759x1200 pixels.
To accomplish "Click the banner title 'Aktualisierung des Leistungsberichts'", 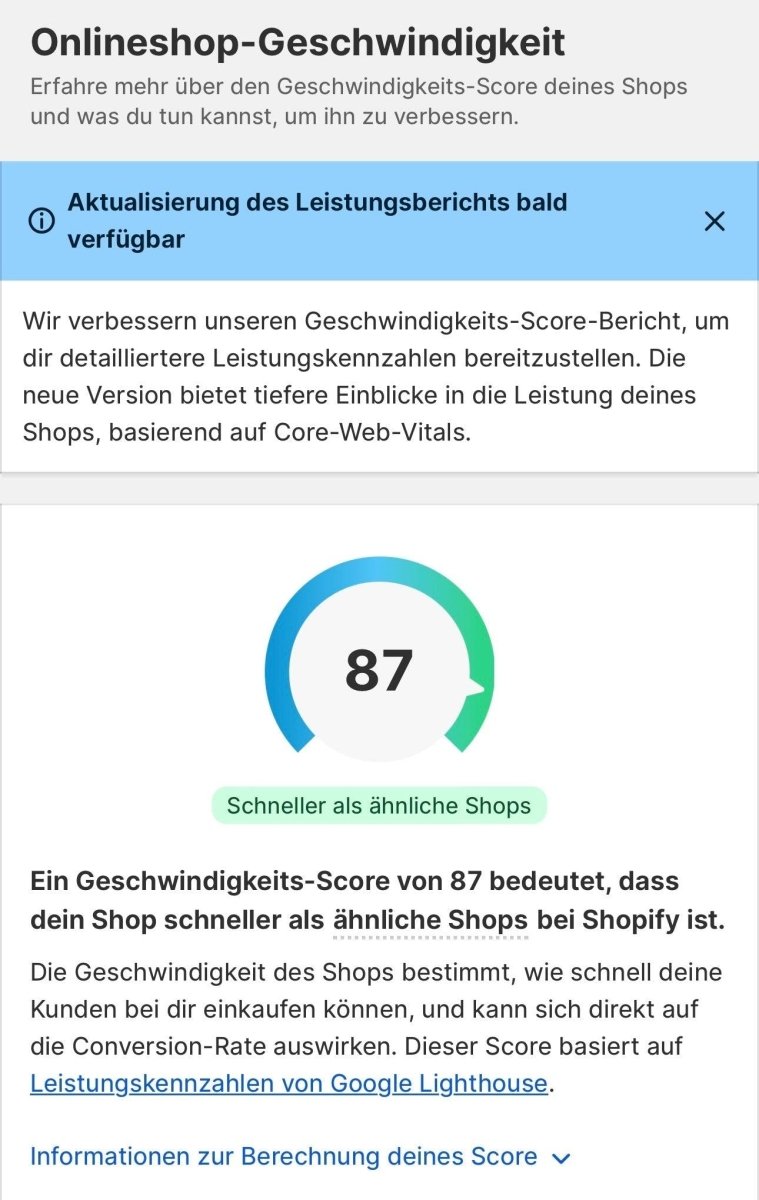I will [300, 202].
